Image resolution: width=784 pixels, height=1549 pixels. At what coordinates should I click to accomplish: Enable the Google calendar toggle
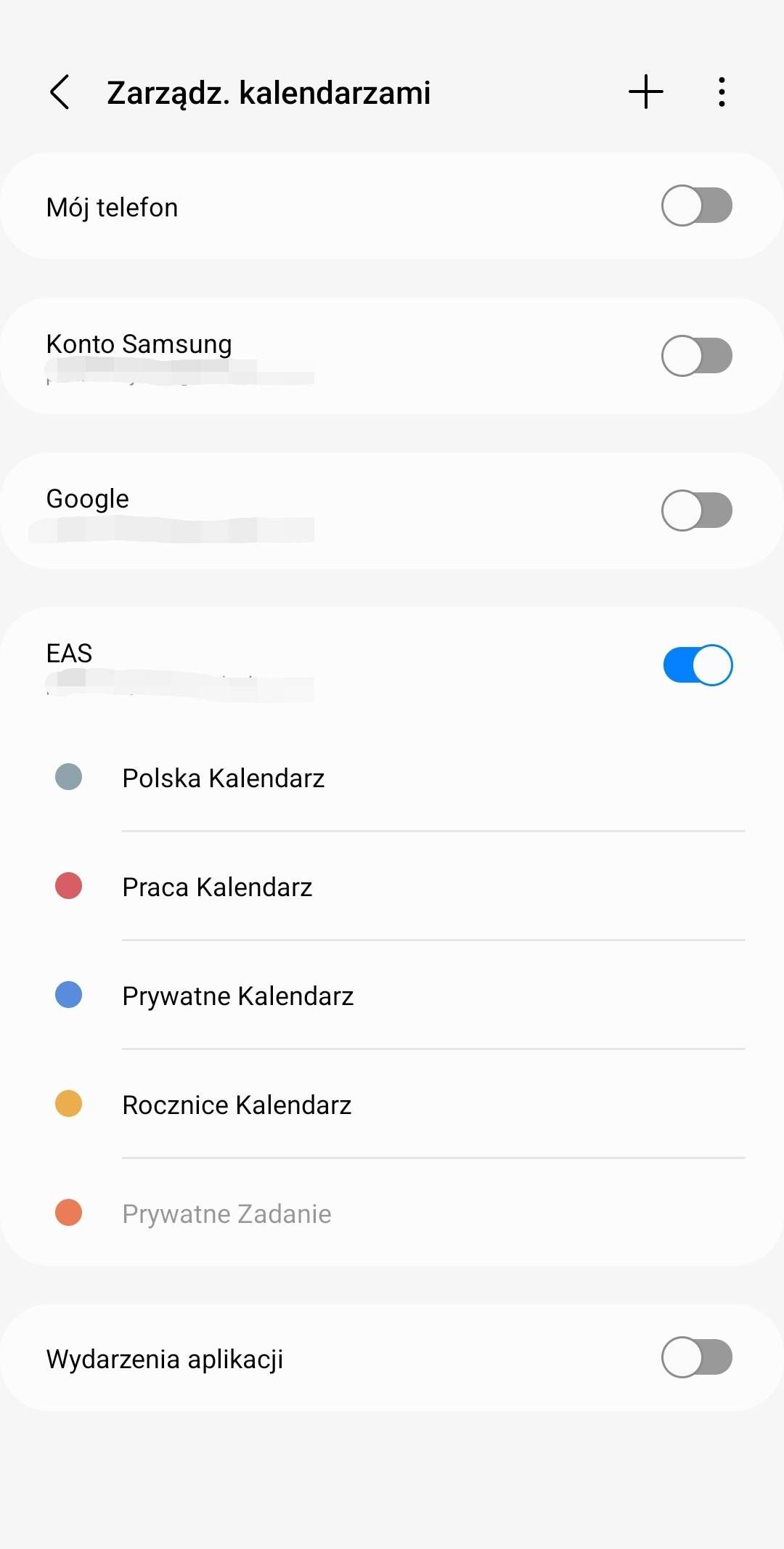697,509
